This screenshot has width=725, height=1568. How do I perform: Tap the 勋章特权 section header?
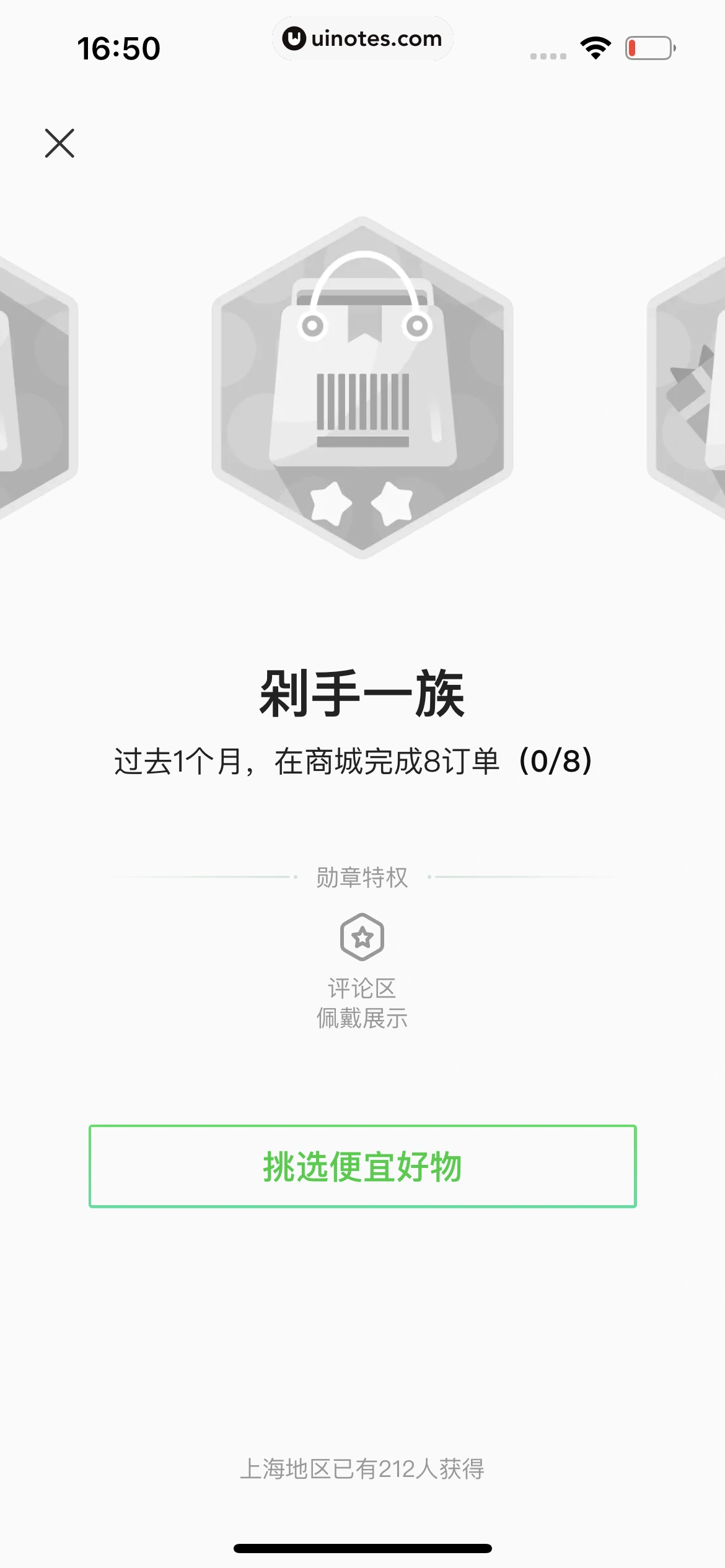[362, 878]
